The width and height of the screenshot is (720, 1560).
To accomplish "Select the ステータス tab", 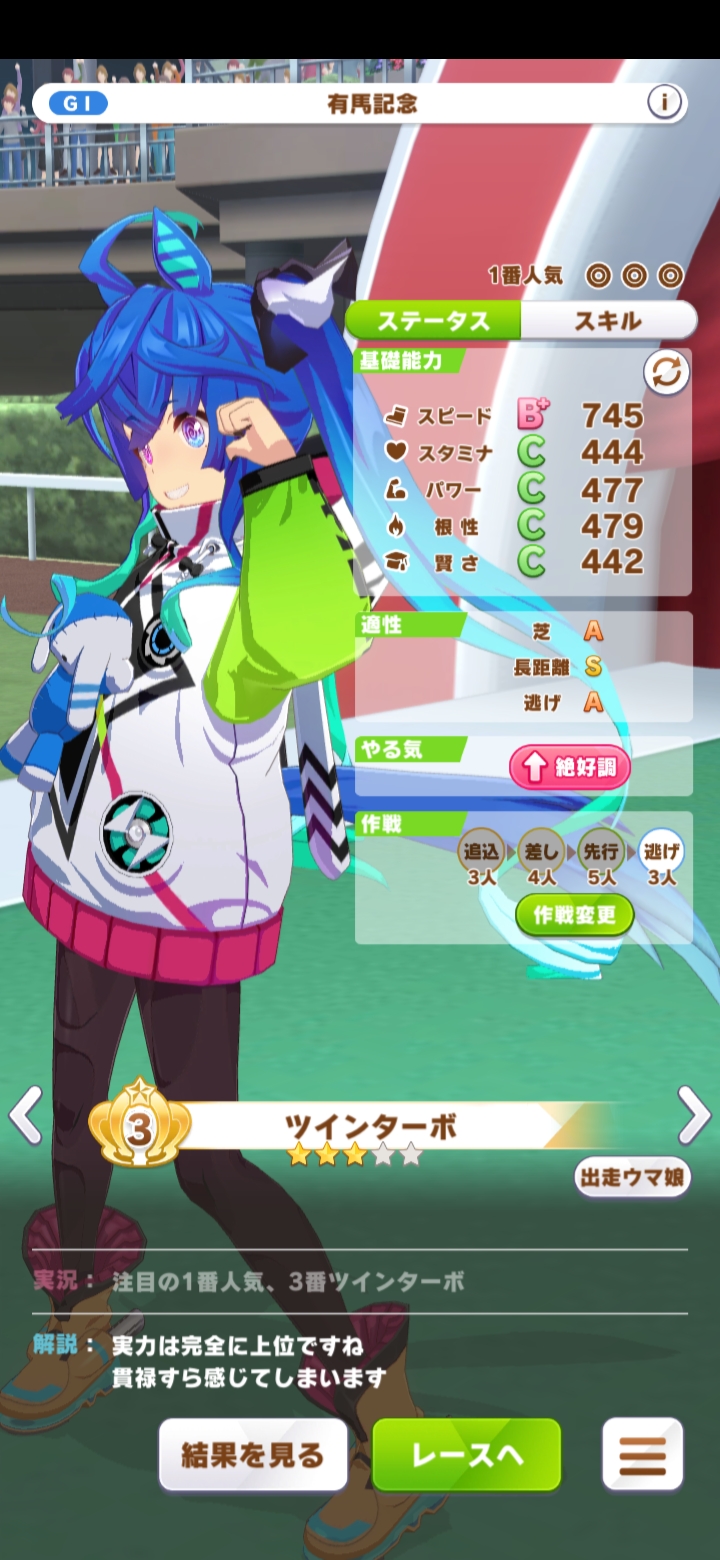I will [x=434, y=321].
